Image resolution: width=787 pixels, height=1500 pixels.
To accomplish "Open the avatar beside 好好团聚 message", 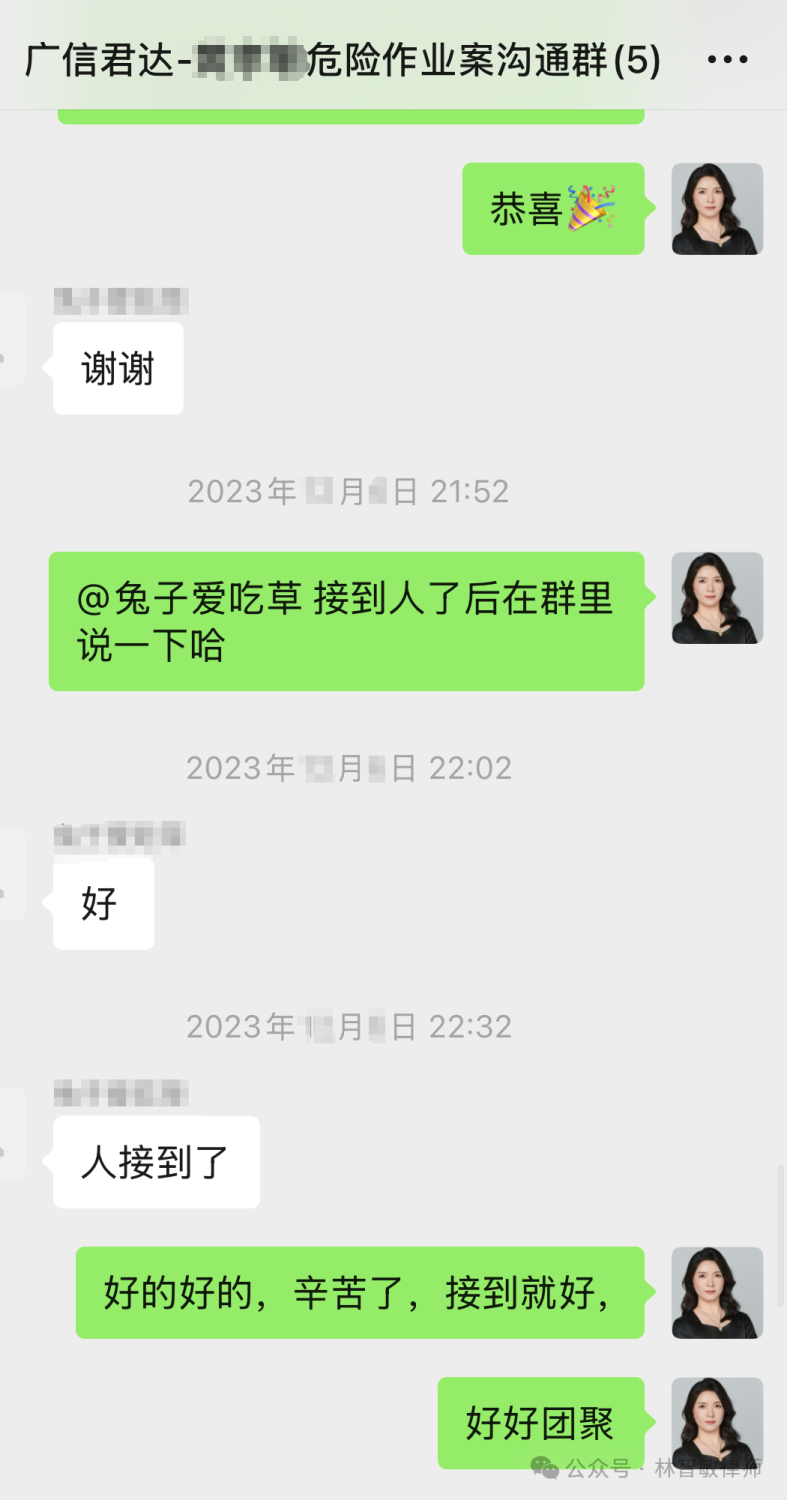I will tap(717, 1423).
